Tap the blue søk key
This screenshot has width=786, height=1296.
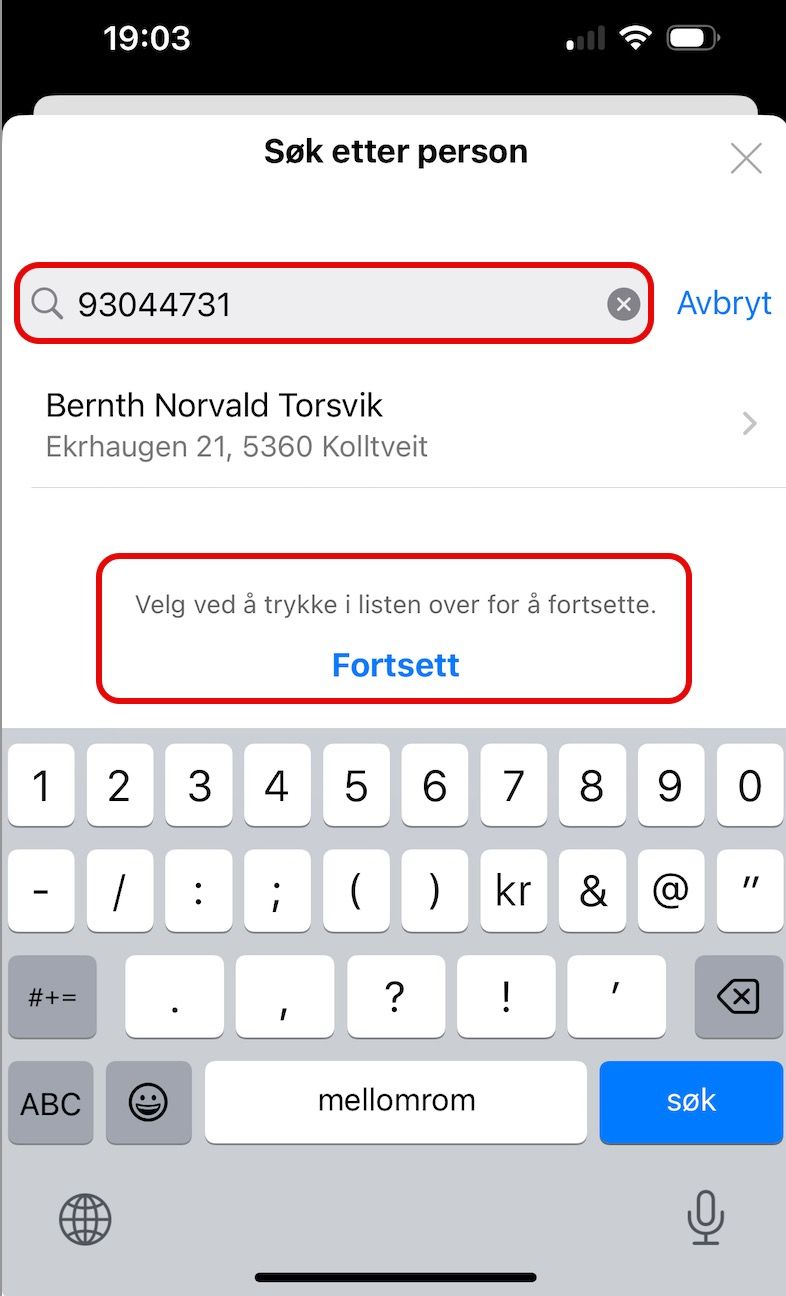click(691, 1101)
